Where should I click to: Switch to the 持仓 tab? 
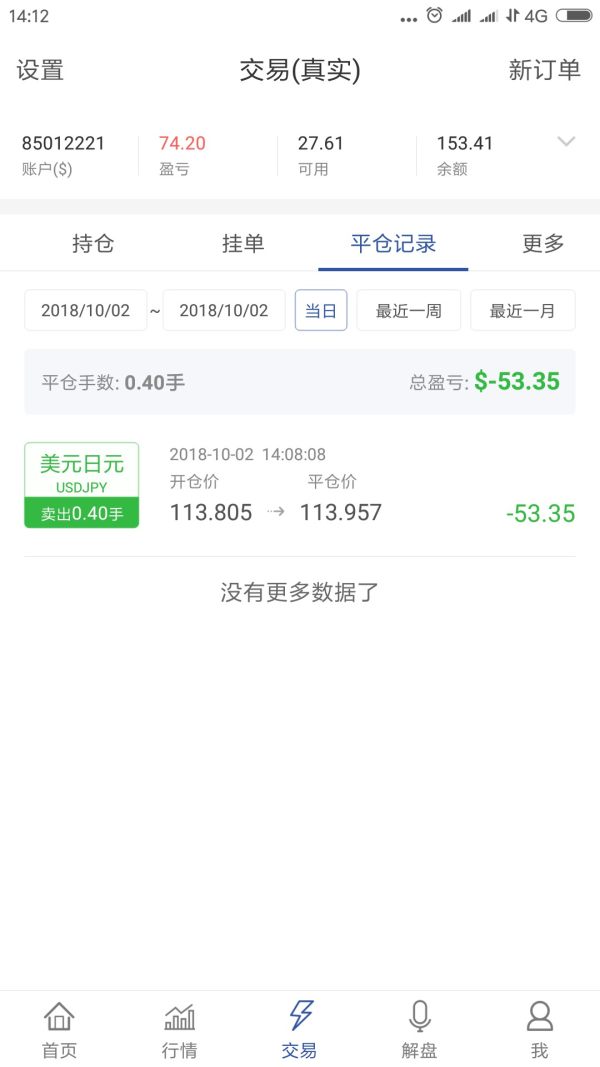tap(93, 243)
